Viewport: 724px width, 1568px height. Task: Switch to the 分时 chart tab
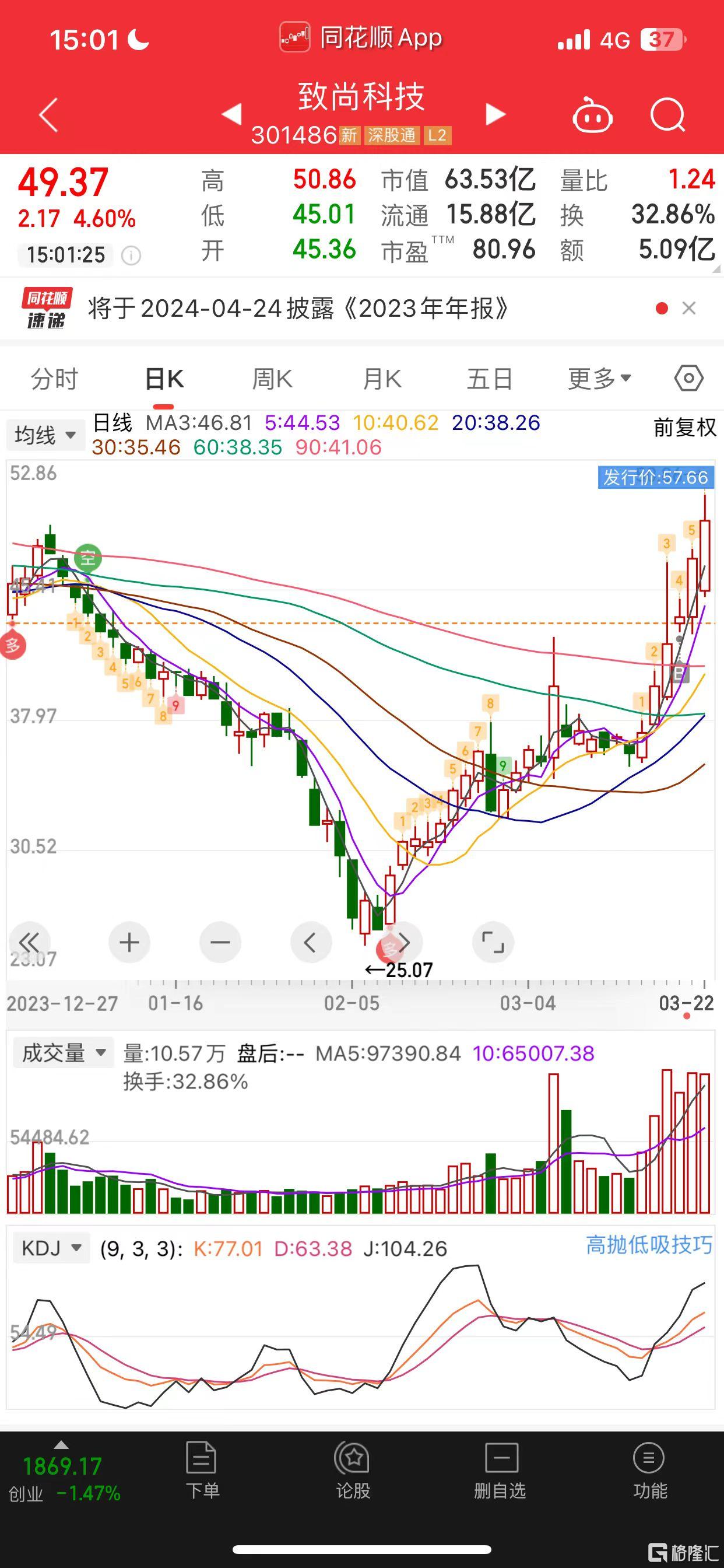tap(55, 379)
